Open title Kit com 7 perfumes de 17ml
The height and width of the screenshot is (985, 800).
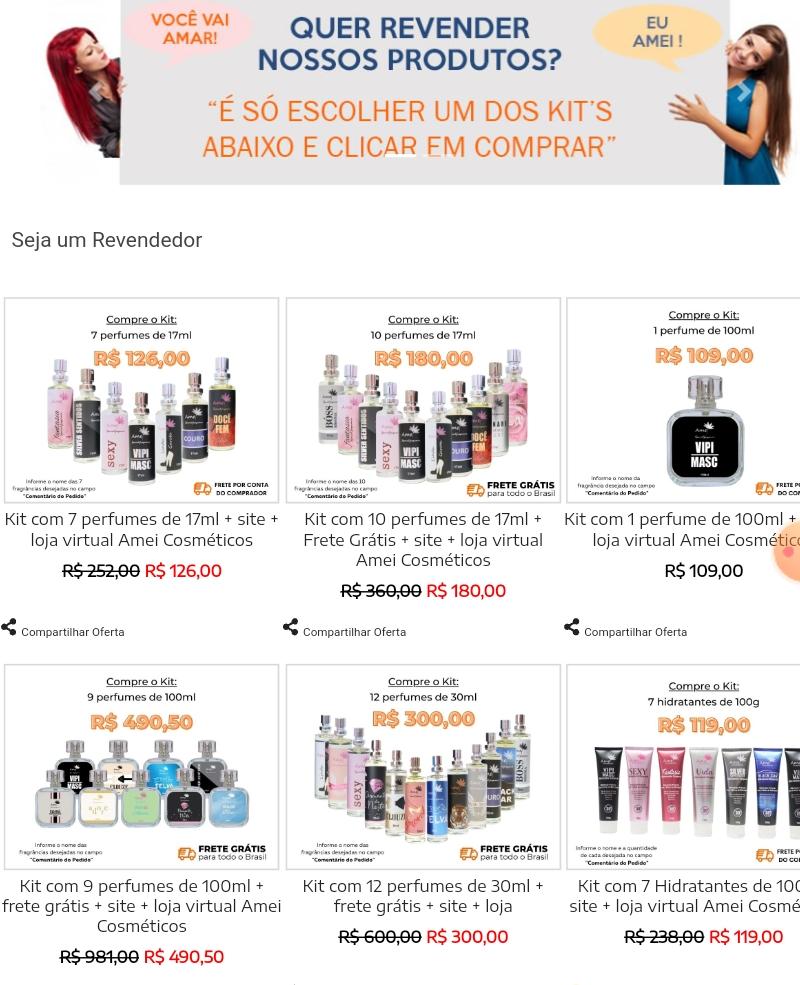142,529
